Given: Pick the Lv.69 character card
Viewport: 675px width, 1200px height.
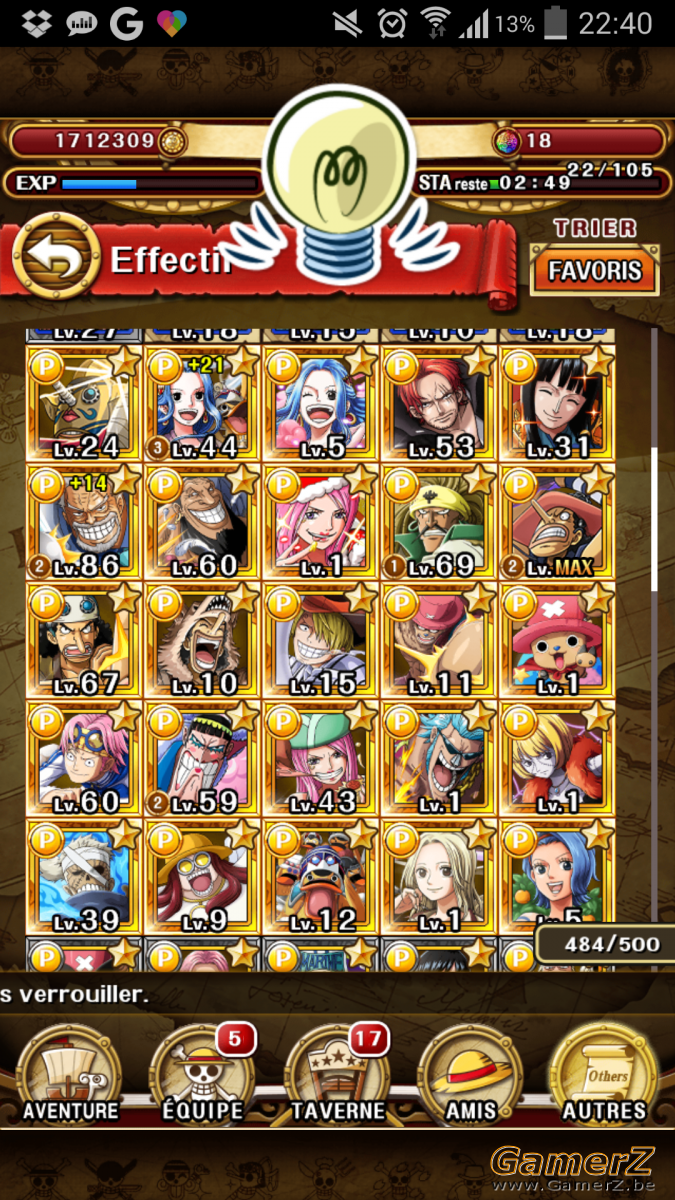Looking at the screenshot, I should pyautogui.click(x=437, y=522).
